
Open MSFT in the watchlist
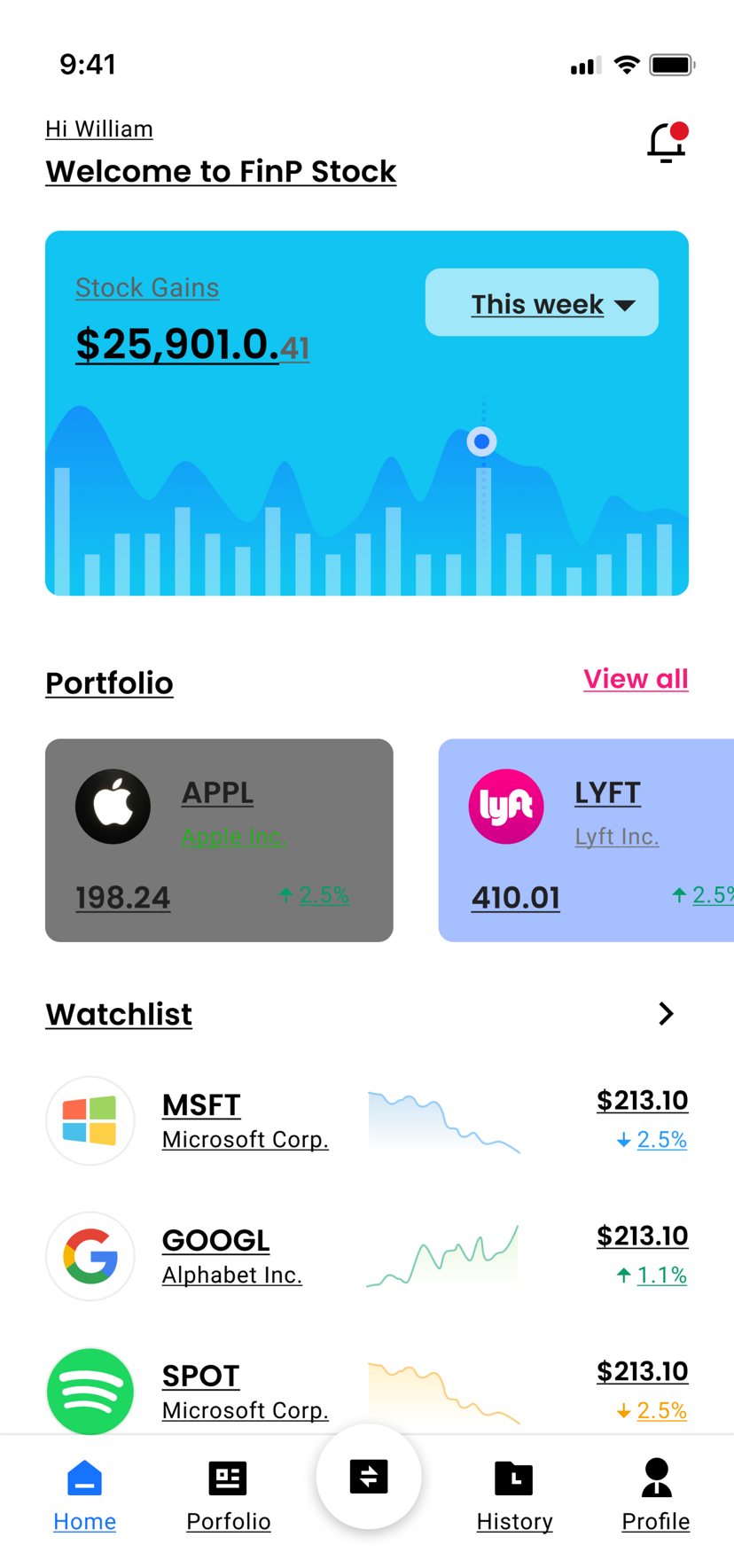[x=366, y=1120]
